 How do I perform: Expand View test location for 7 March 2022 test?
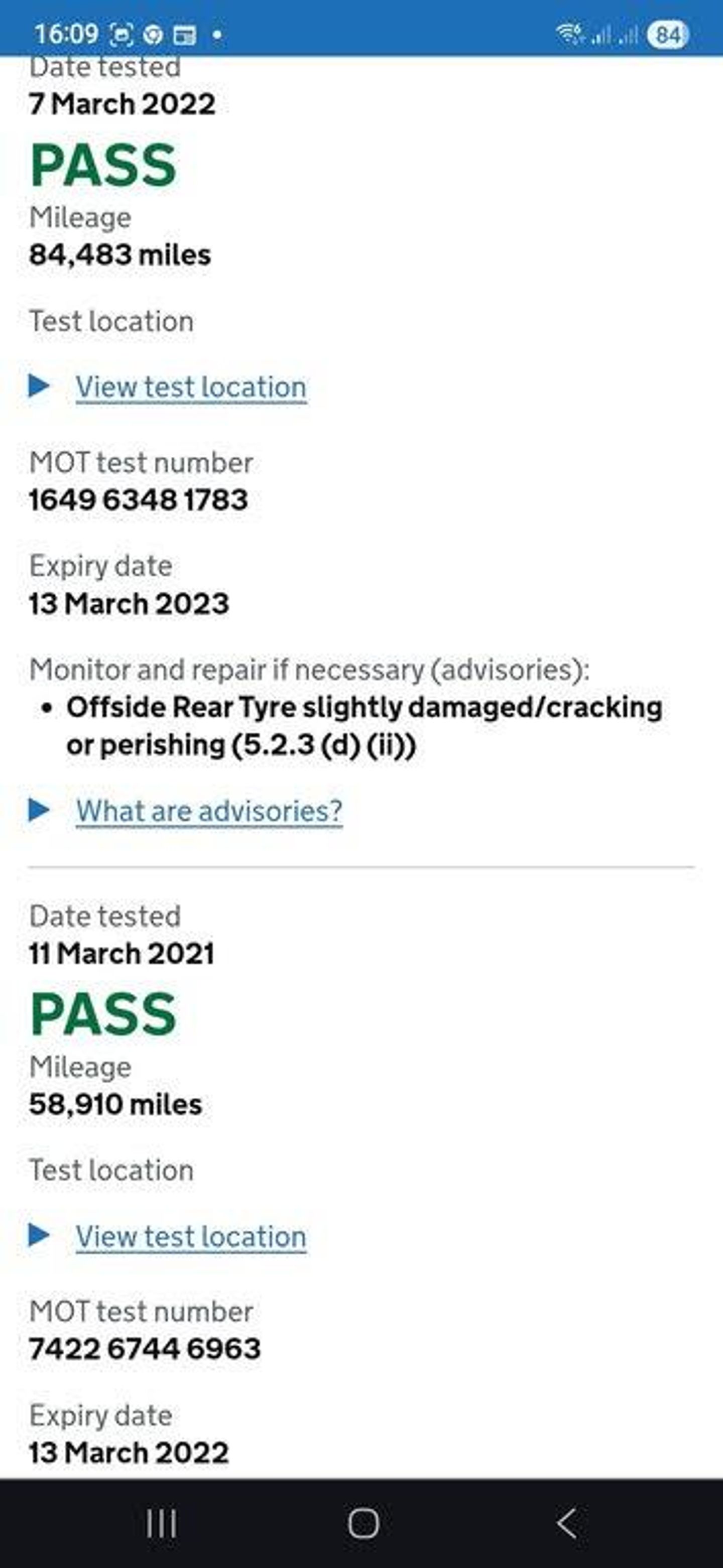191,387
